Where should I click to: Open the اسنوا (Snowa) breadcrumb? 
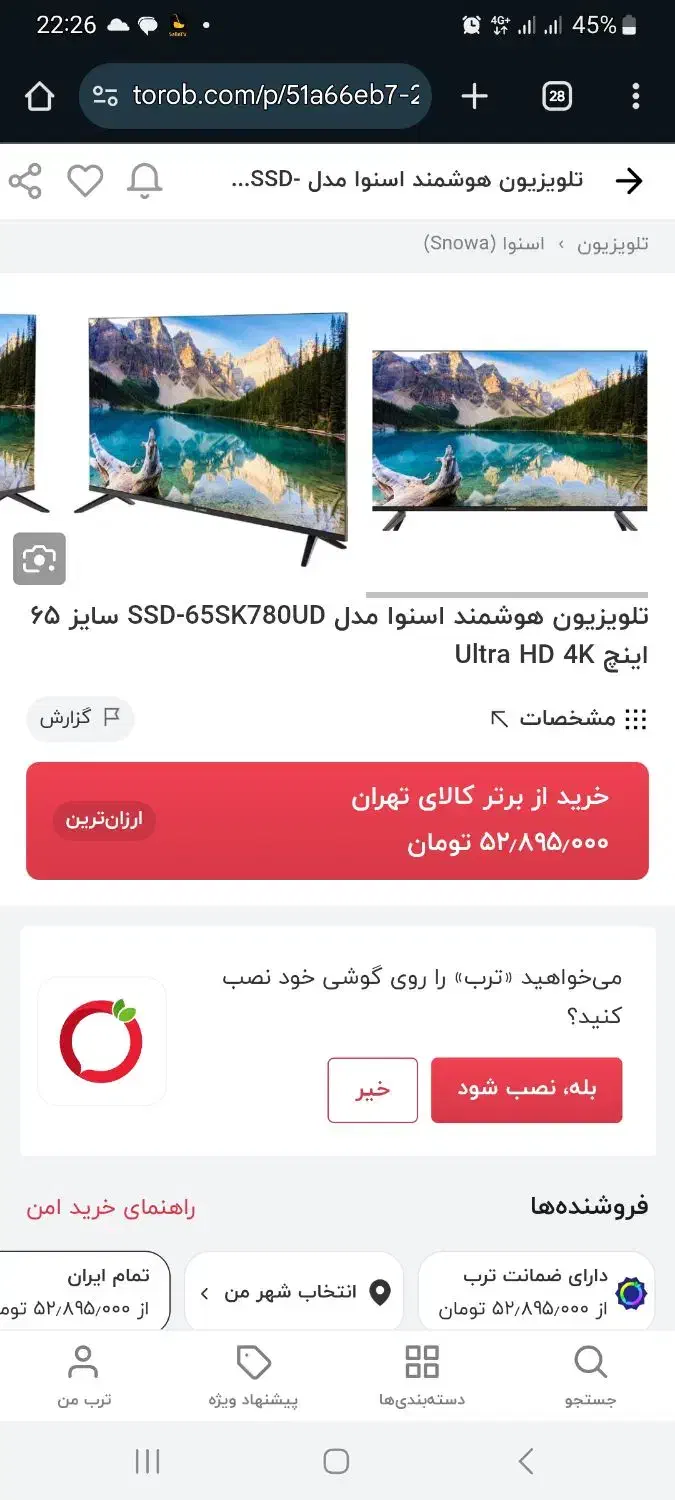point(484,244)
